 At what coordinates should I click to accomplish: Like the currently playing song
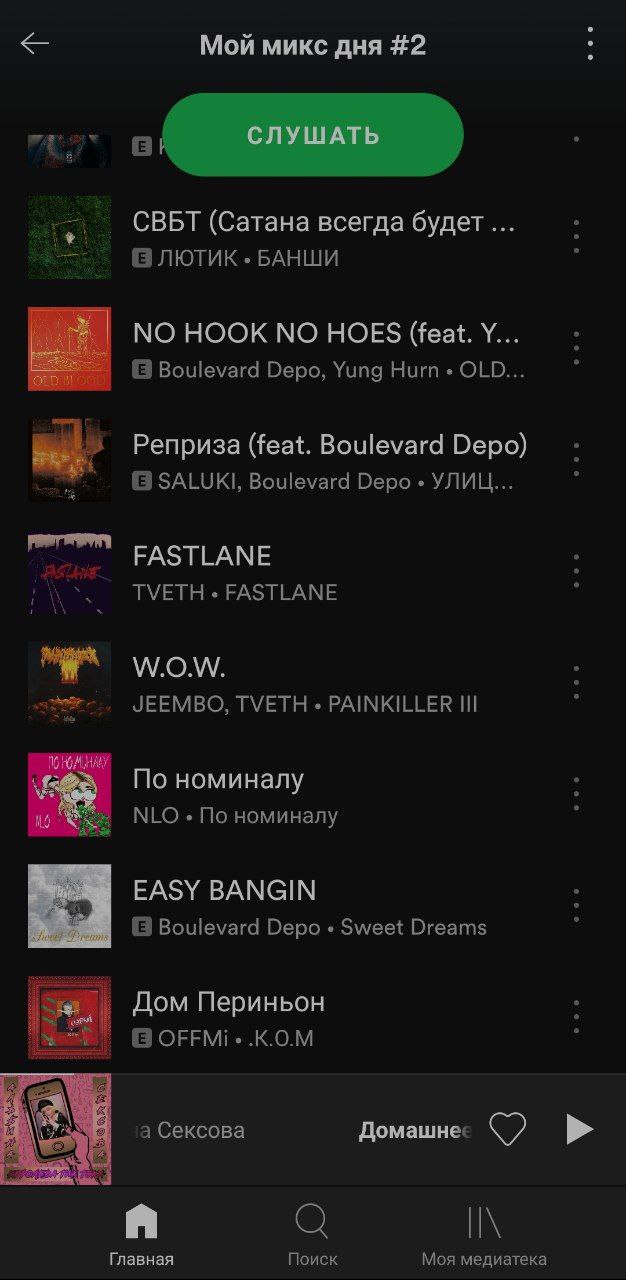click(x=507, y=1130)
